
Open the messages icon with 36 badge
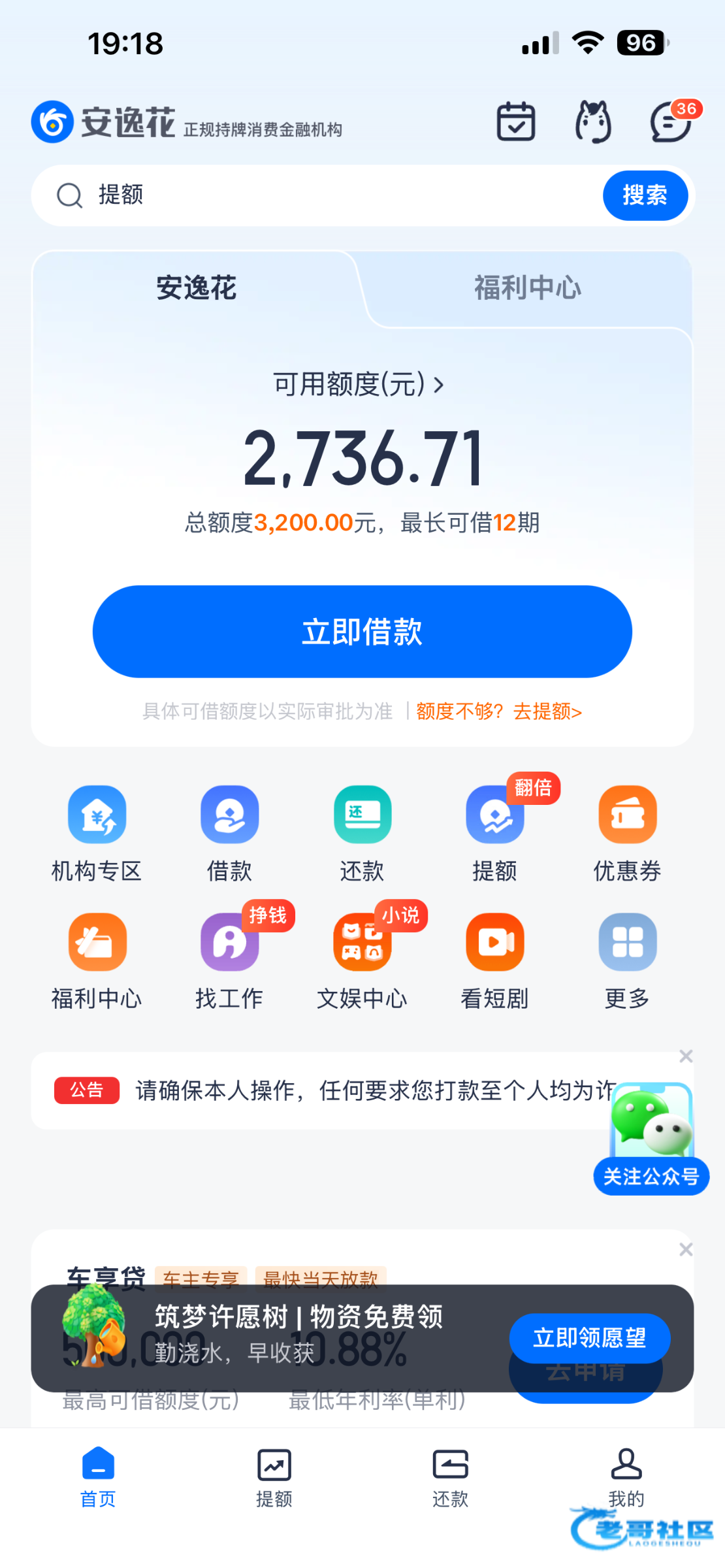[671, 122]
